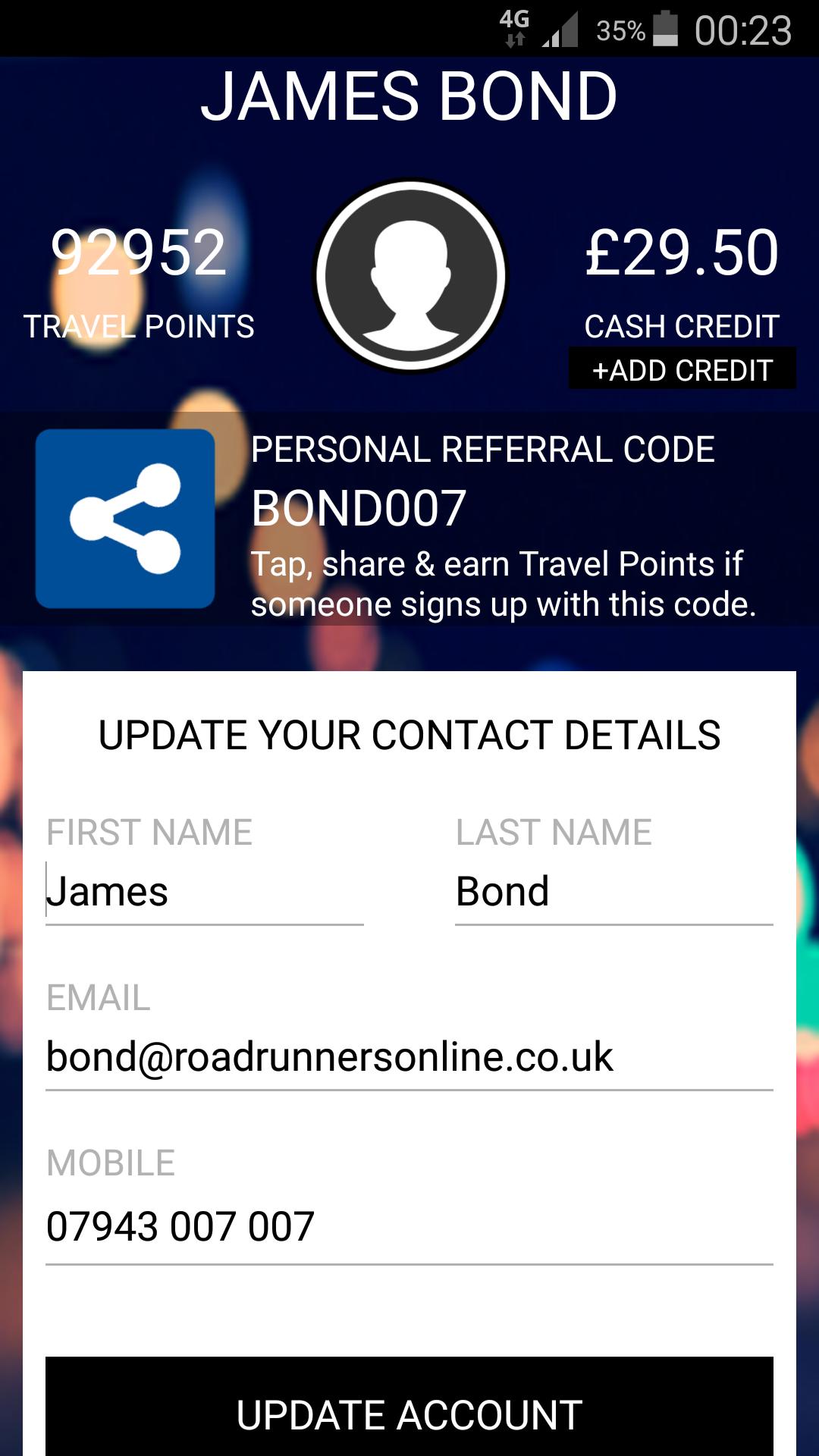Edit the mobile number field
Viewport: 819px width, 1456px height.
pyautogui.click(x=409, y=1227)
